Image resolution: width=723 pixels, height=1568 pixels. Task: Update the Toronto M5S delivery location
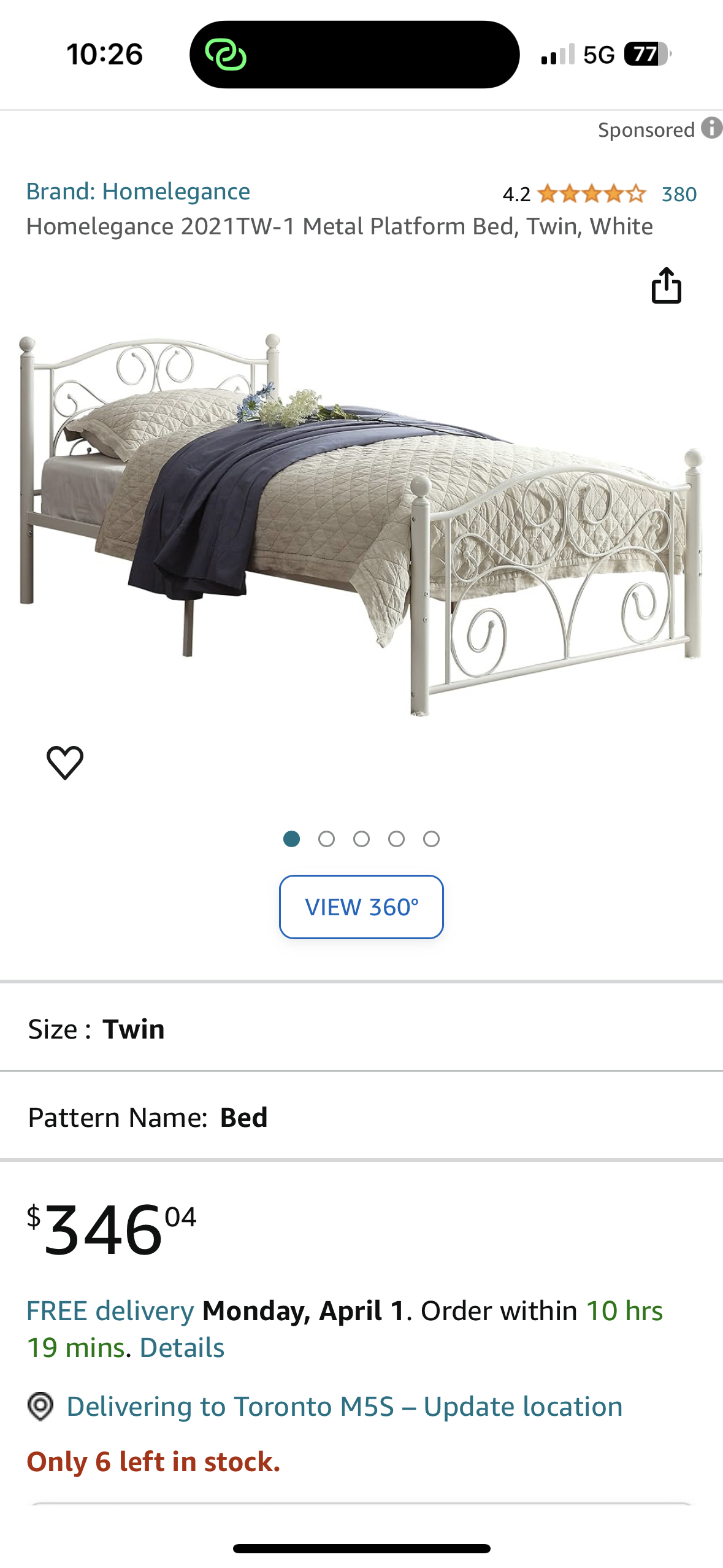344,1407
